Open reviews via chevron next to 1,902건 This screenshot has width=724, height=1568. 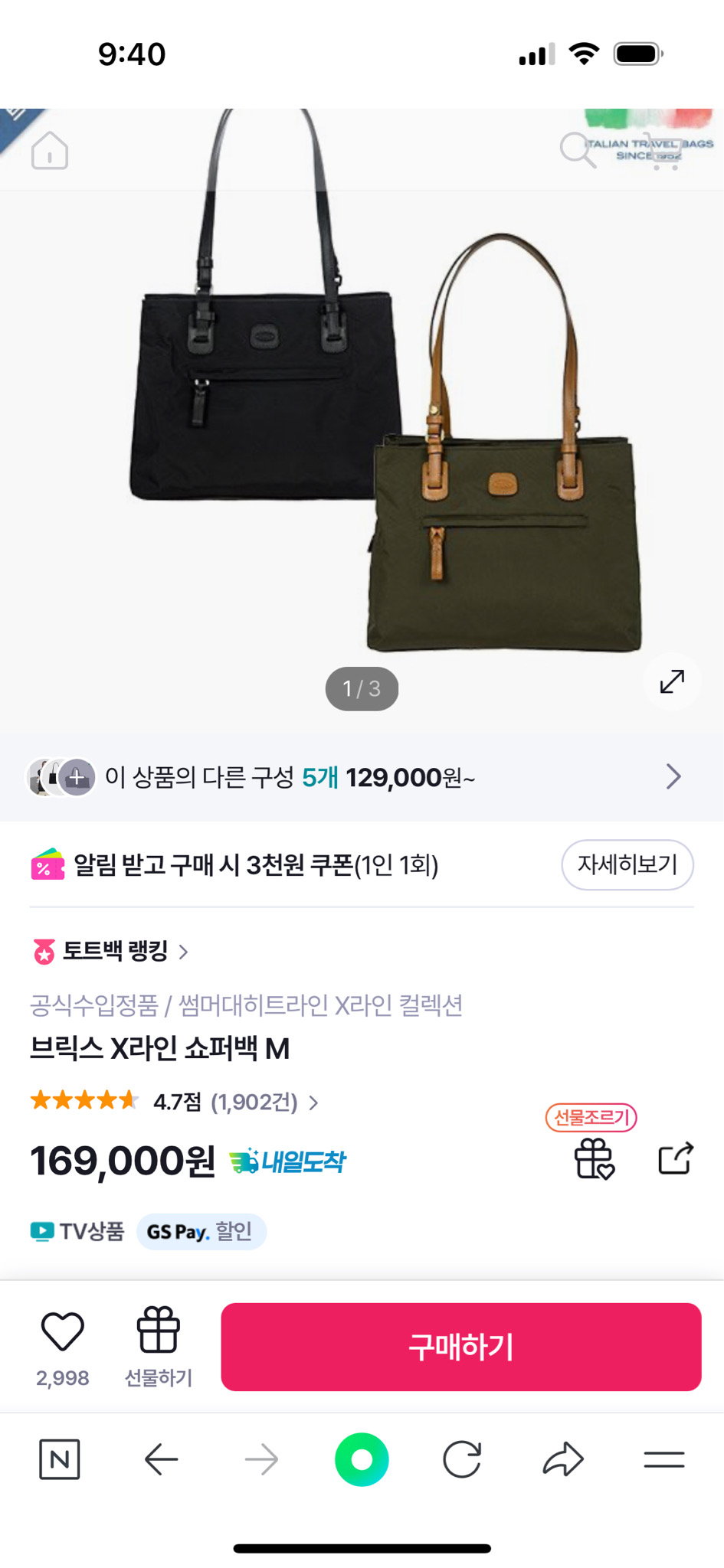coord(314,1103)
